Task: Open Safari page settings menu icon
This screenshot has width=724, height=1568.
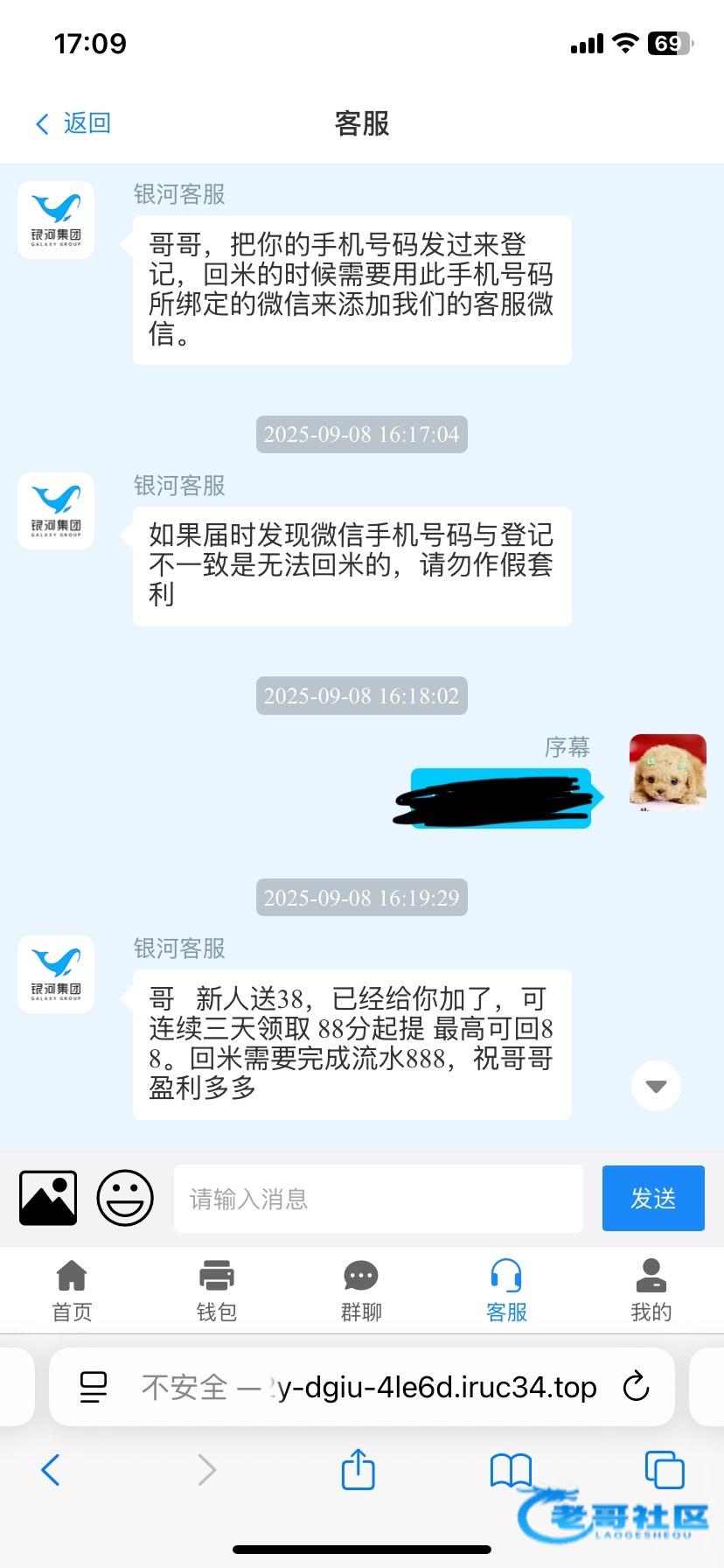Action: pyautogui.click(x=93, y=1386)
